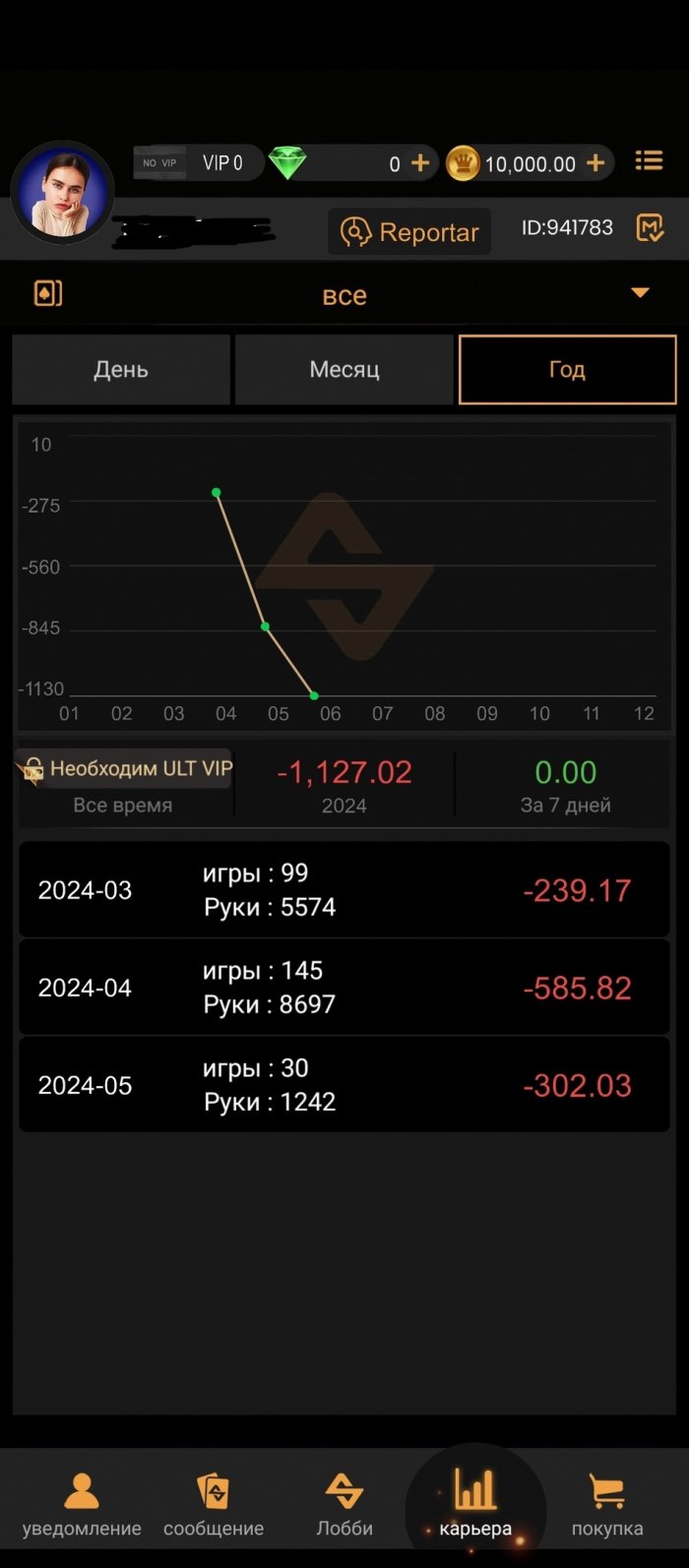Open the profile avatar picture
The height and width of the screenshot is (1568, 689).
tap(62, 192)
